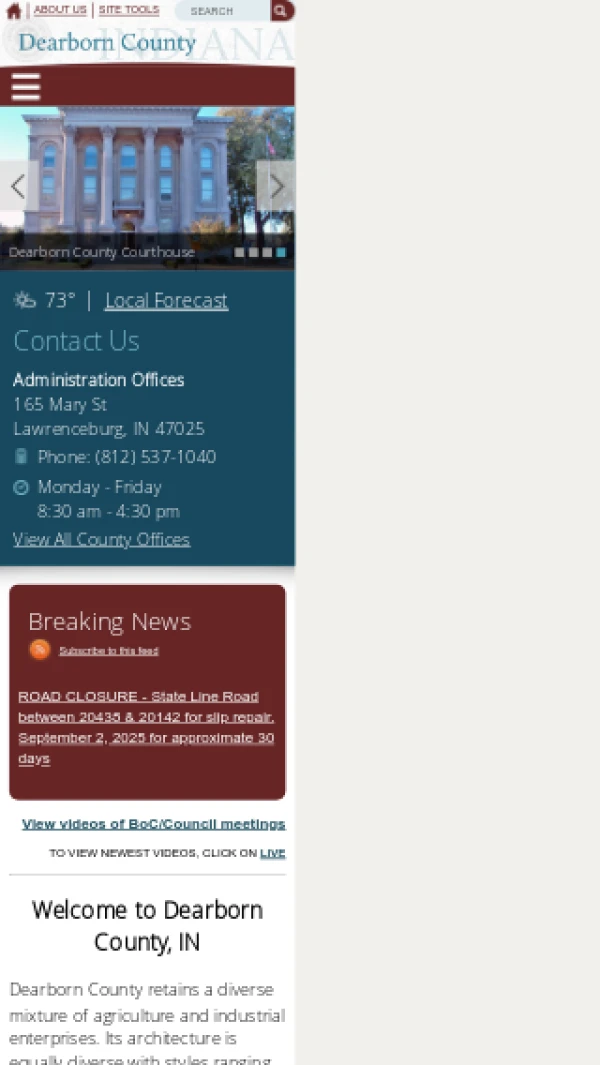
Task: Open the Dearborn County site title
Action: point(107,43)
